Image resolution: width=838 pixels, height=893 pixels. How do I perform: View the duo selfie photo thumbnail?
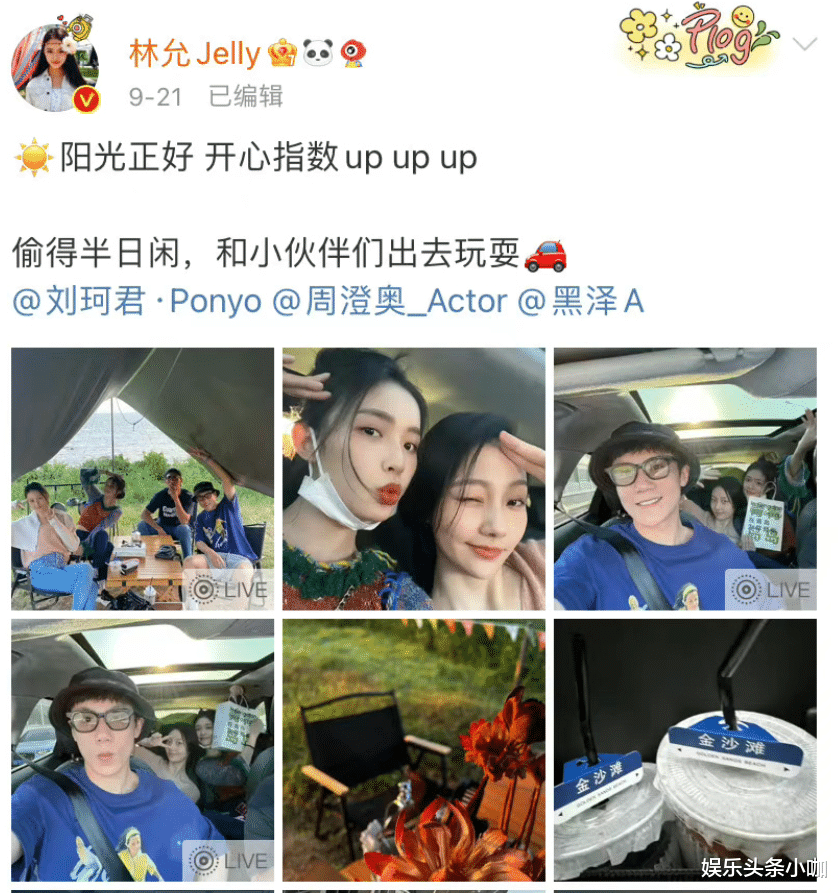413,475
